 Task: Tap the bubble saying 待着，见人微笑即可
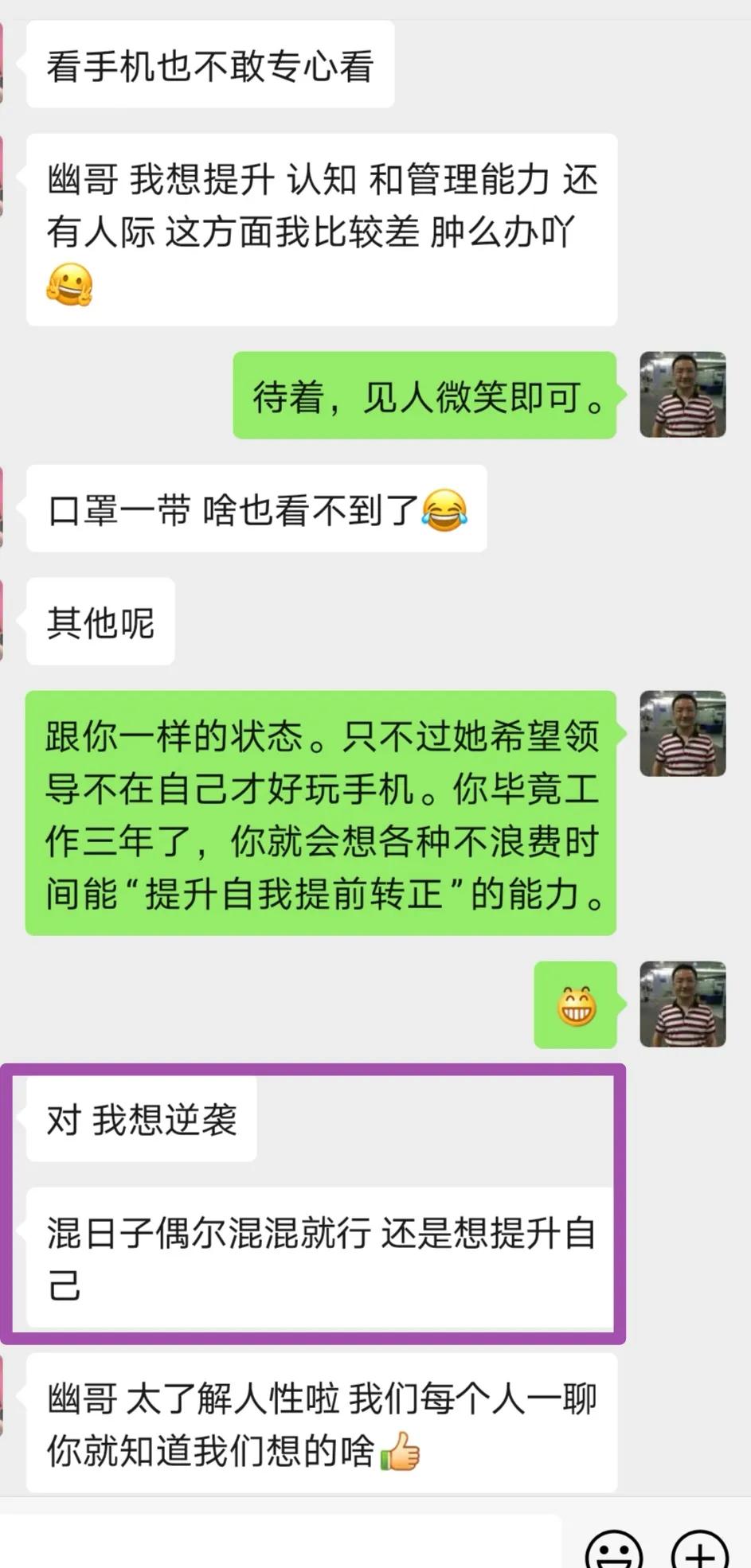point(424,397)
